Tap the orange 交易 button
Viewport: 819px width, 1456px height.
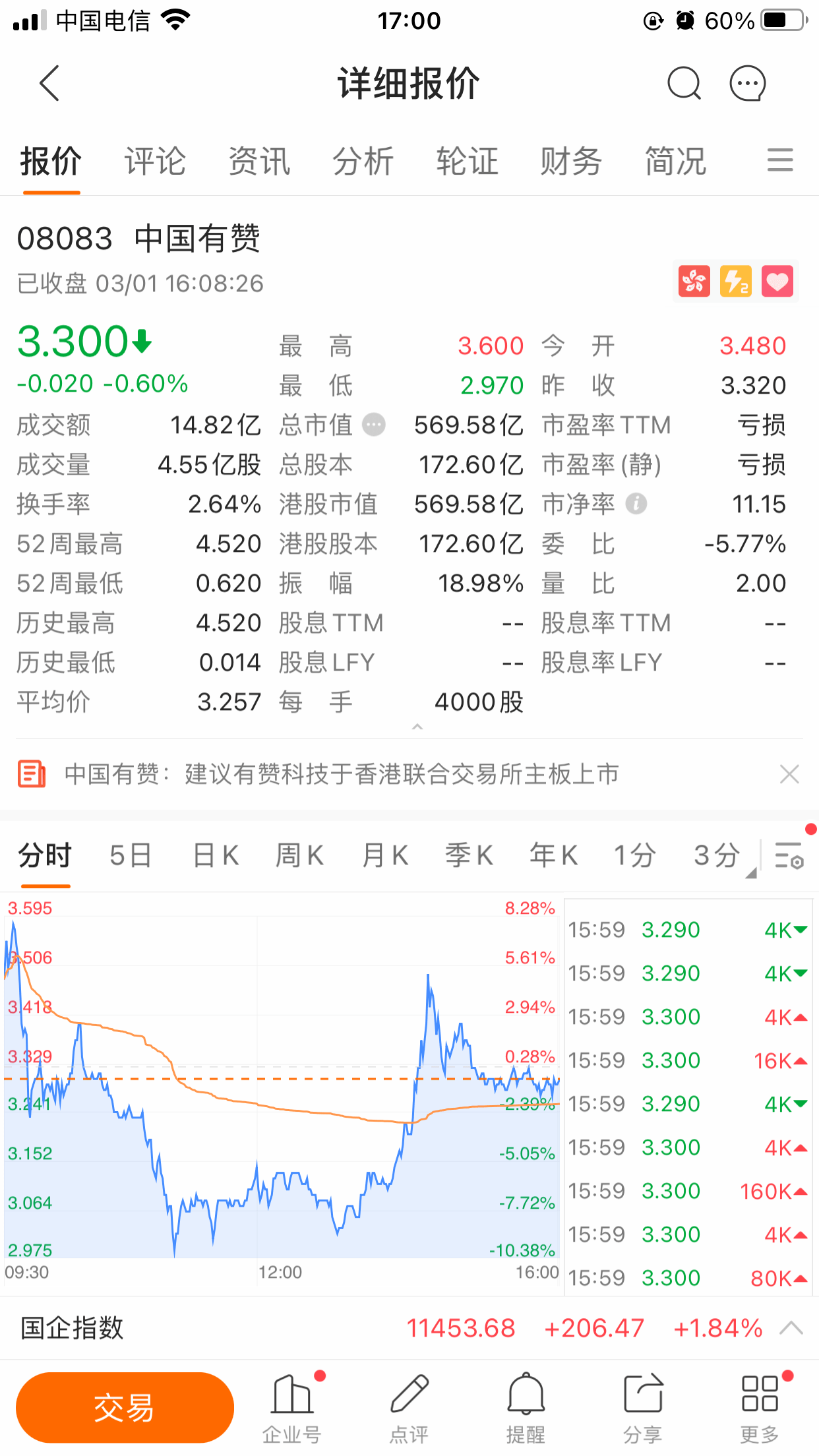coord(125,1407)
